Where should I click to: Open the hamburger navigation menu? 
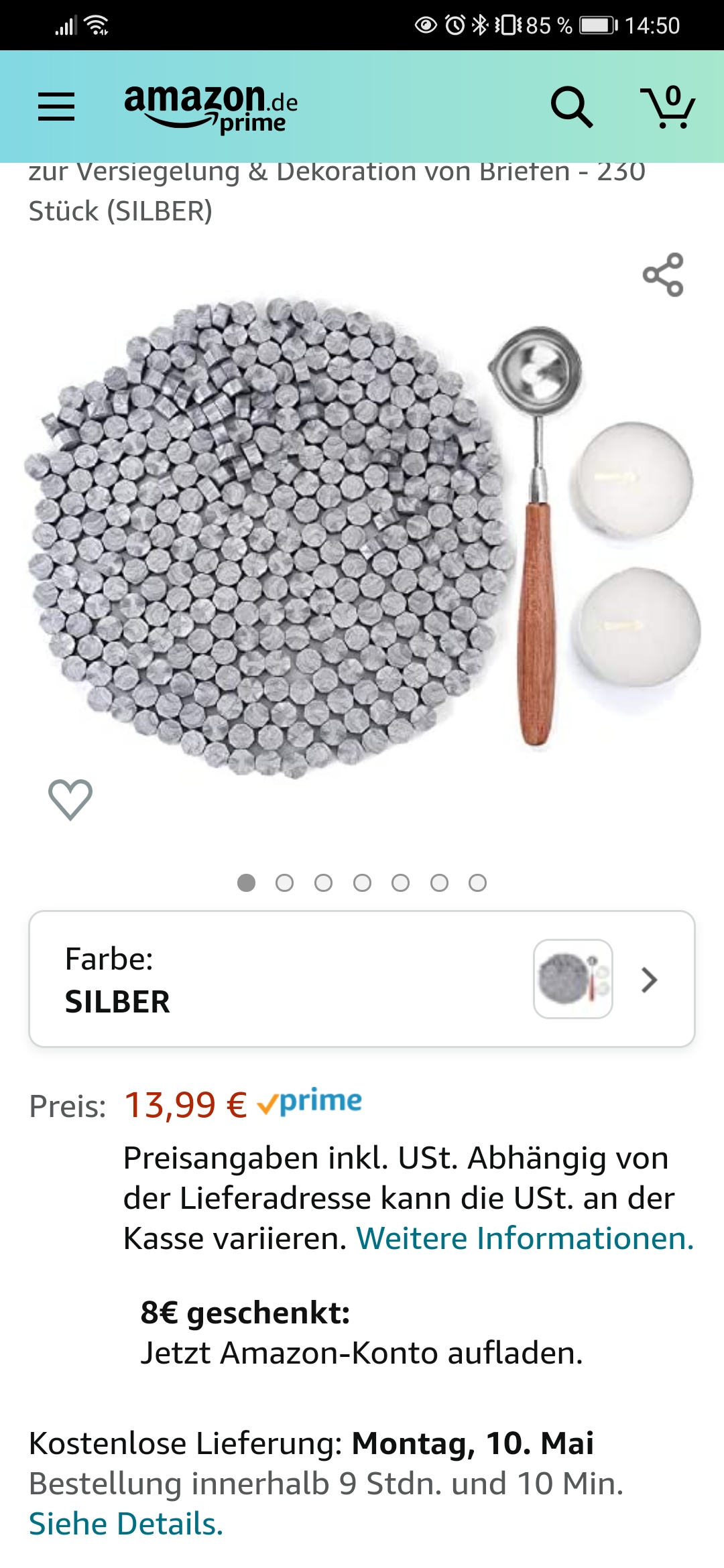[x=56, y=107]
